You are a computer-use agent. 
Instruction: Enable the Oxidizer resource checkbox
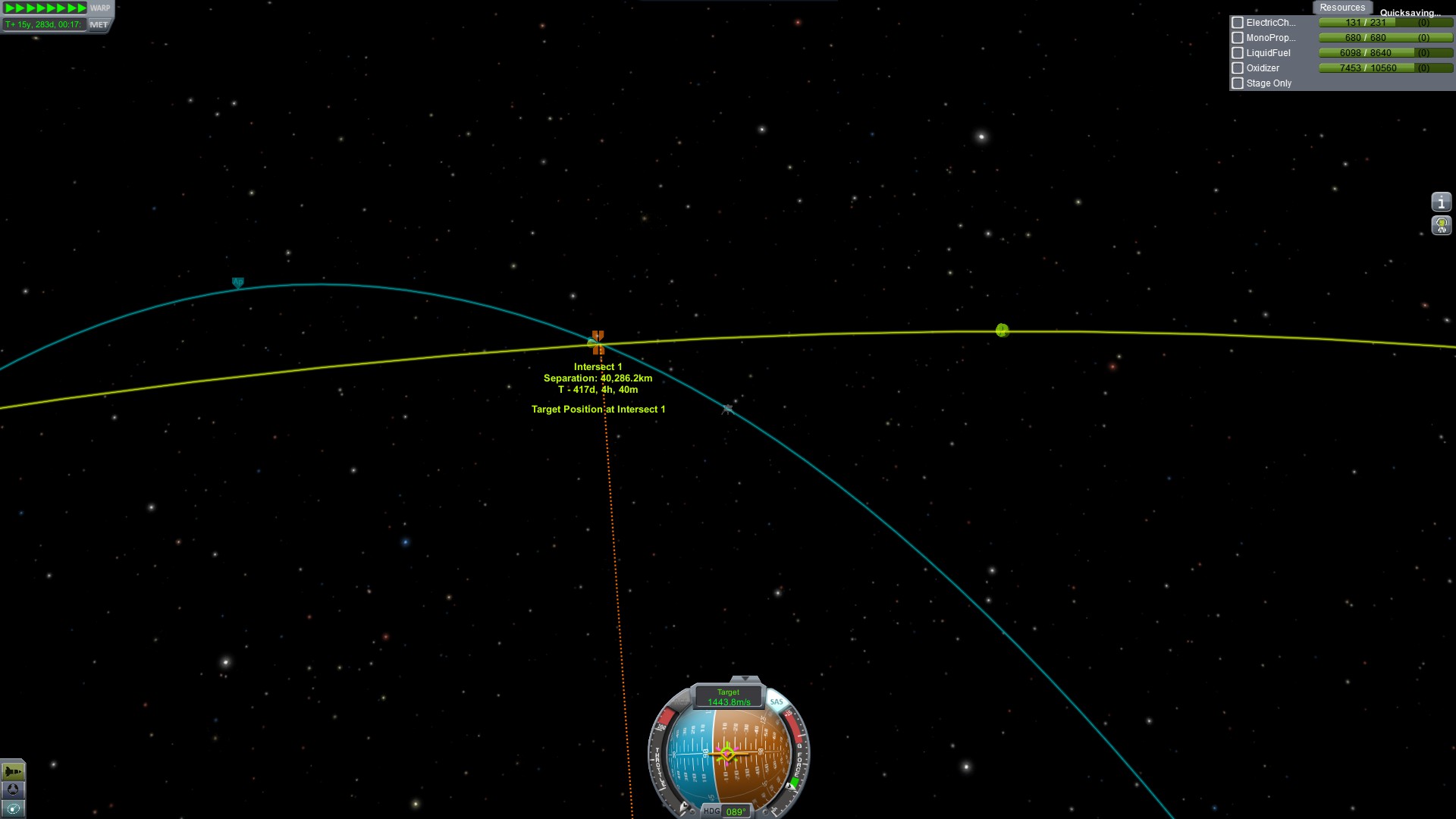pos(1238,68)
